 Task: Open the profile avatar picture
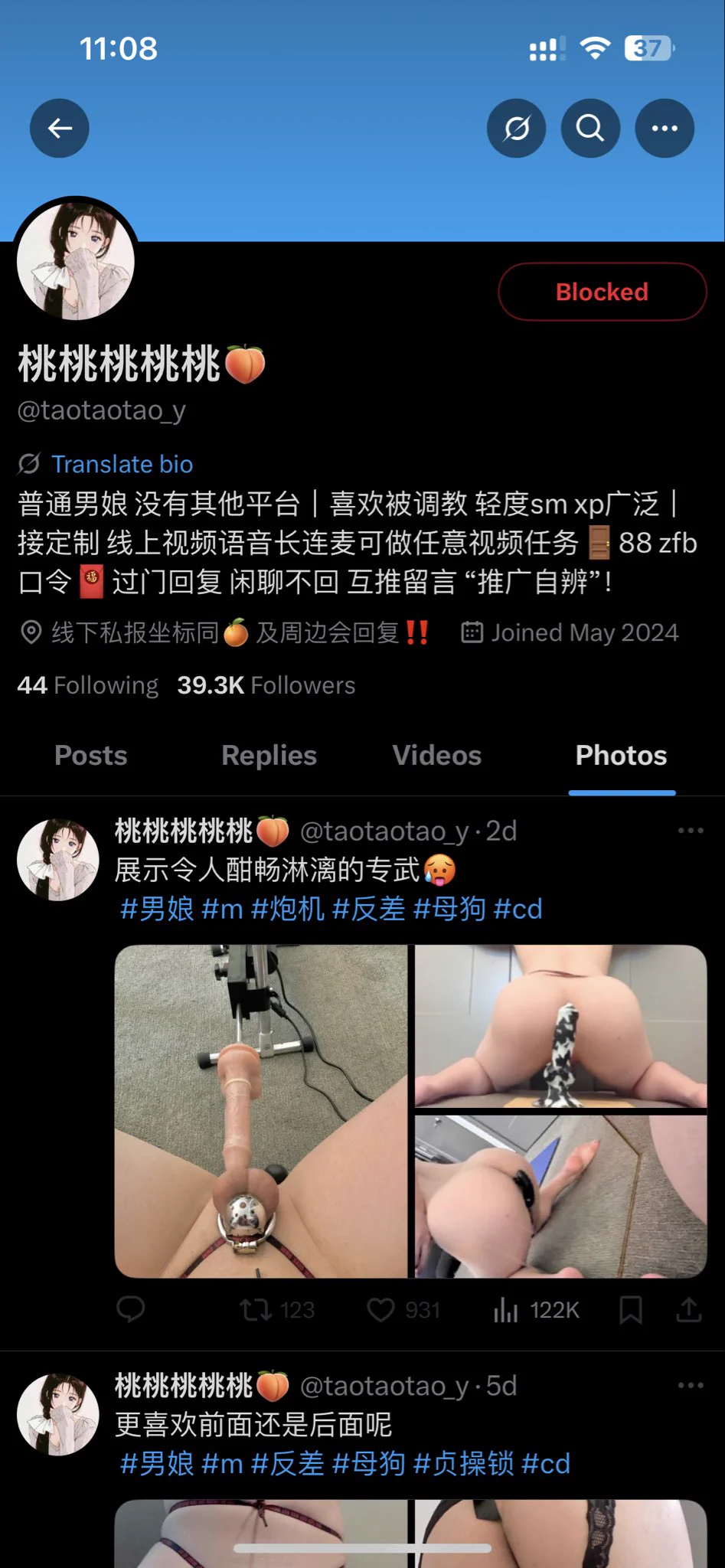76,261
